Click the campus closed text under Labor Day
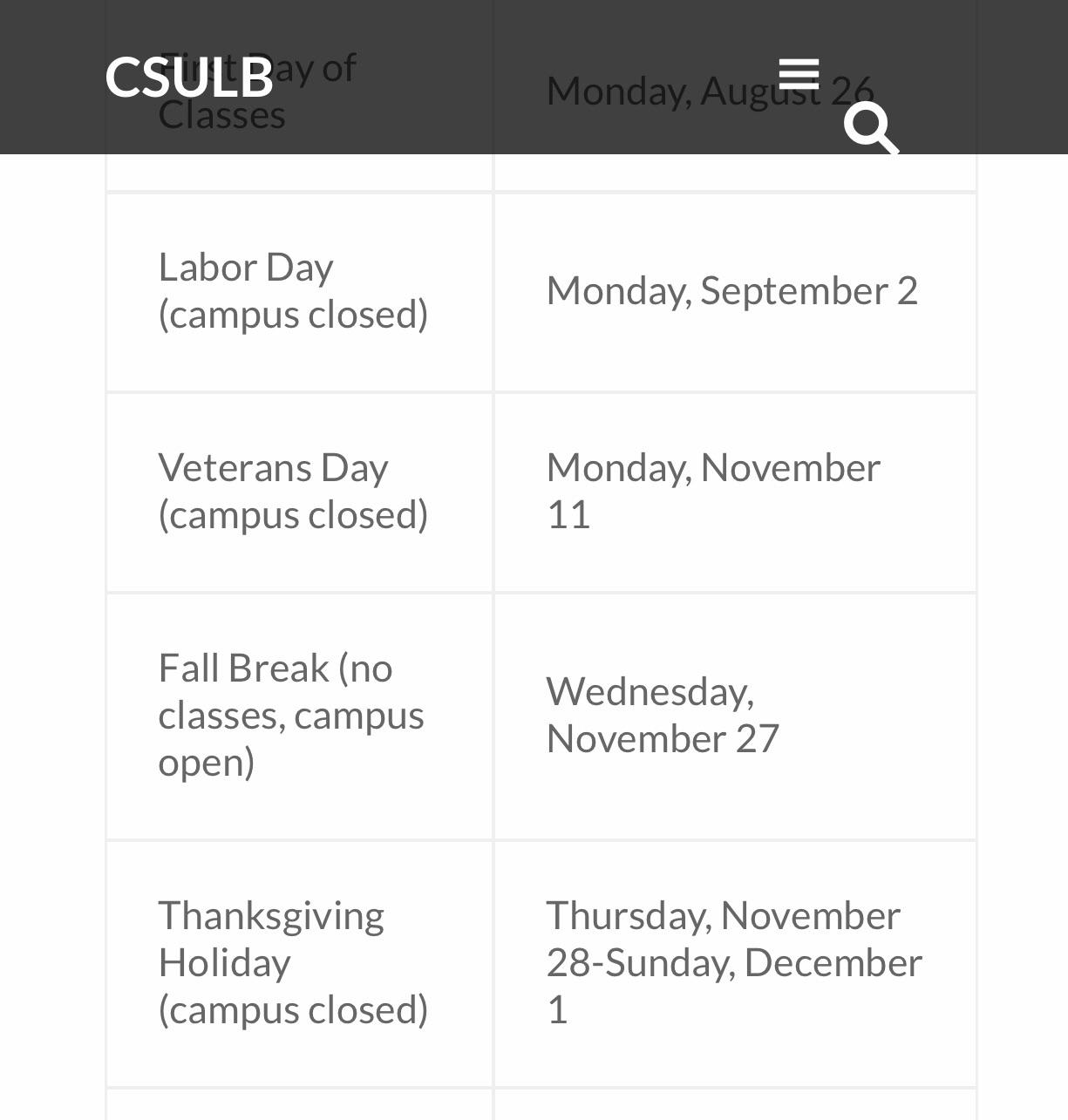Viewport: 1068px width, 1120px height. click(x=293, y=314)
